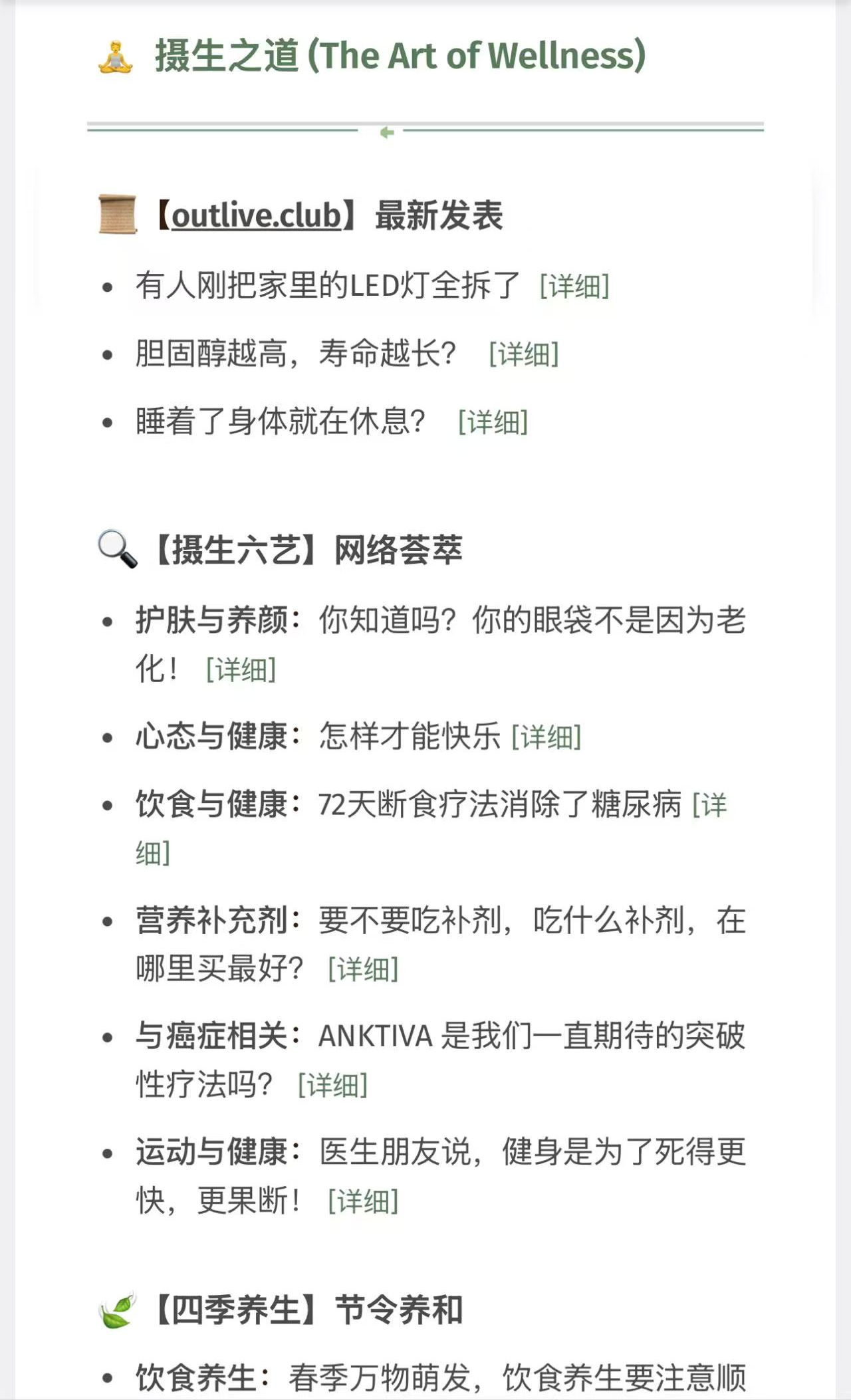Image resolution: width=851 pixels, height=1400 pixels.
Task: Open details for ANKTIVA cancer article
Action: pyautogui.click(x=332, y=1085)
